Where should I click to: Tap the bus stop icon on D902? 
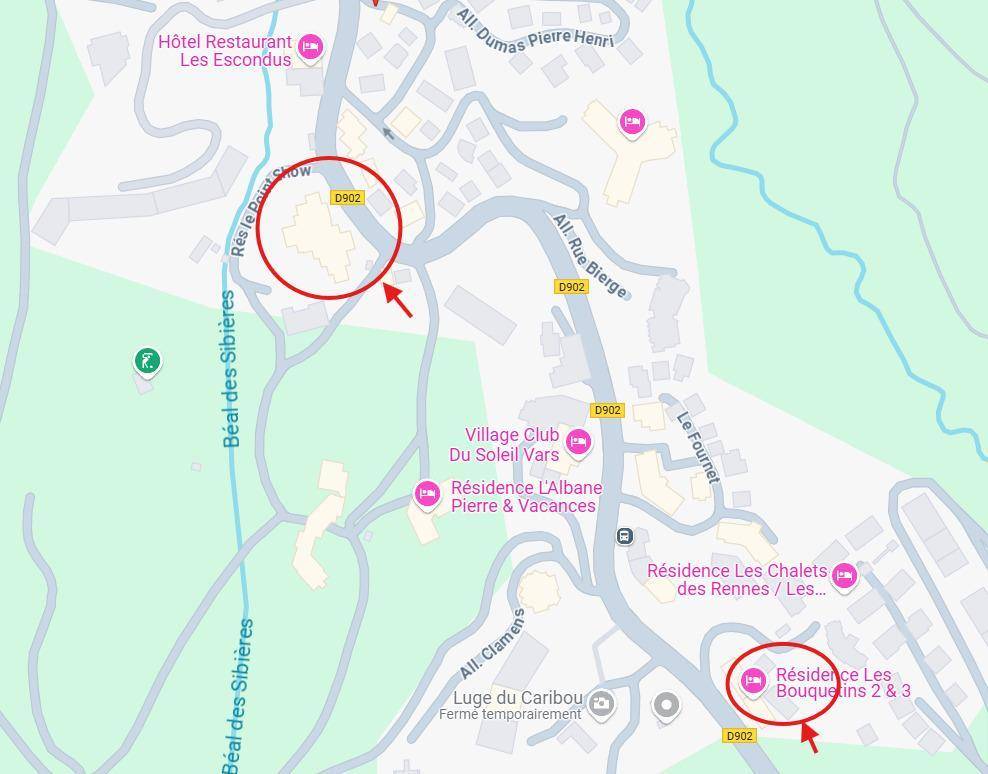625,536
